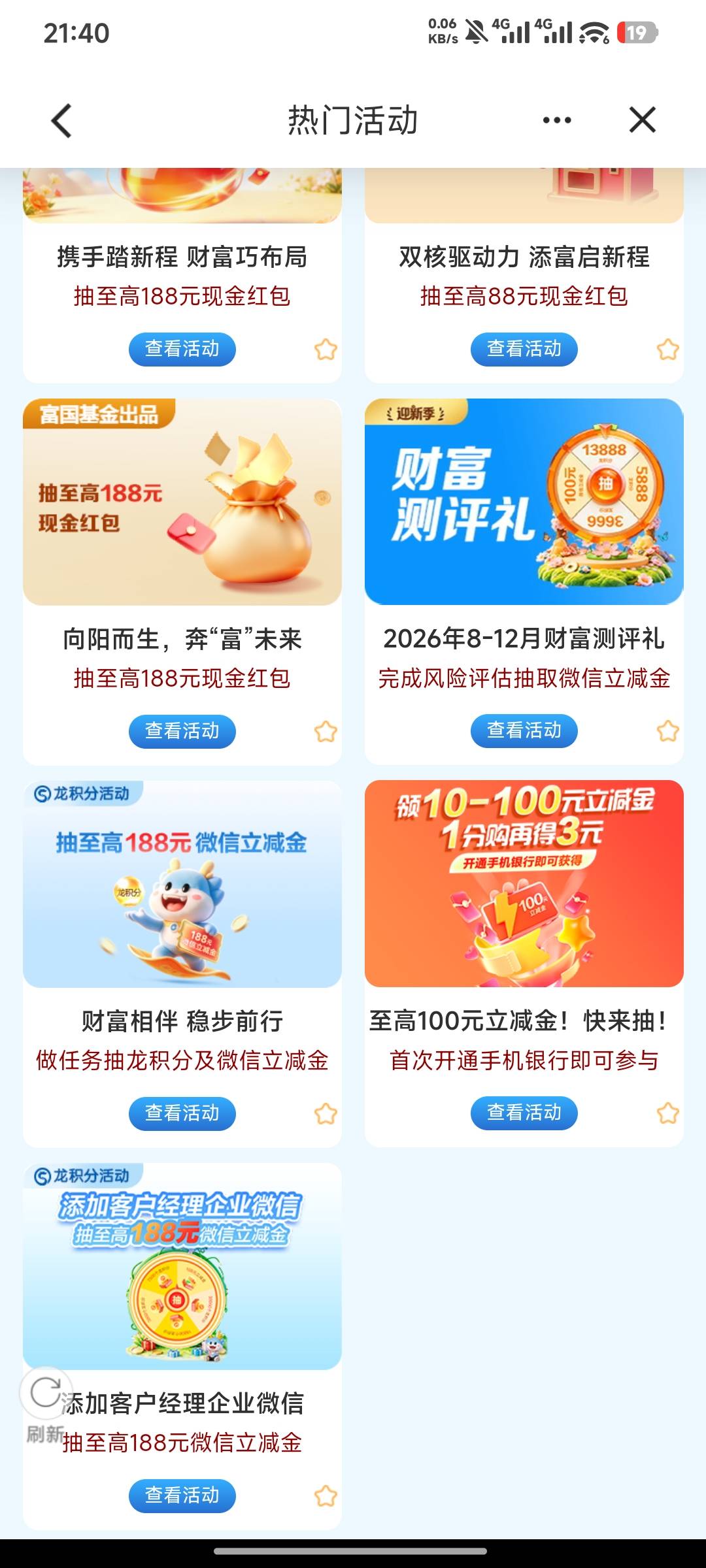Tap 查看活动 under 添加客户经理企业微信
706x1568 pixels.
tap(182, 1495)
